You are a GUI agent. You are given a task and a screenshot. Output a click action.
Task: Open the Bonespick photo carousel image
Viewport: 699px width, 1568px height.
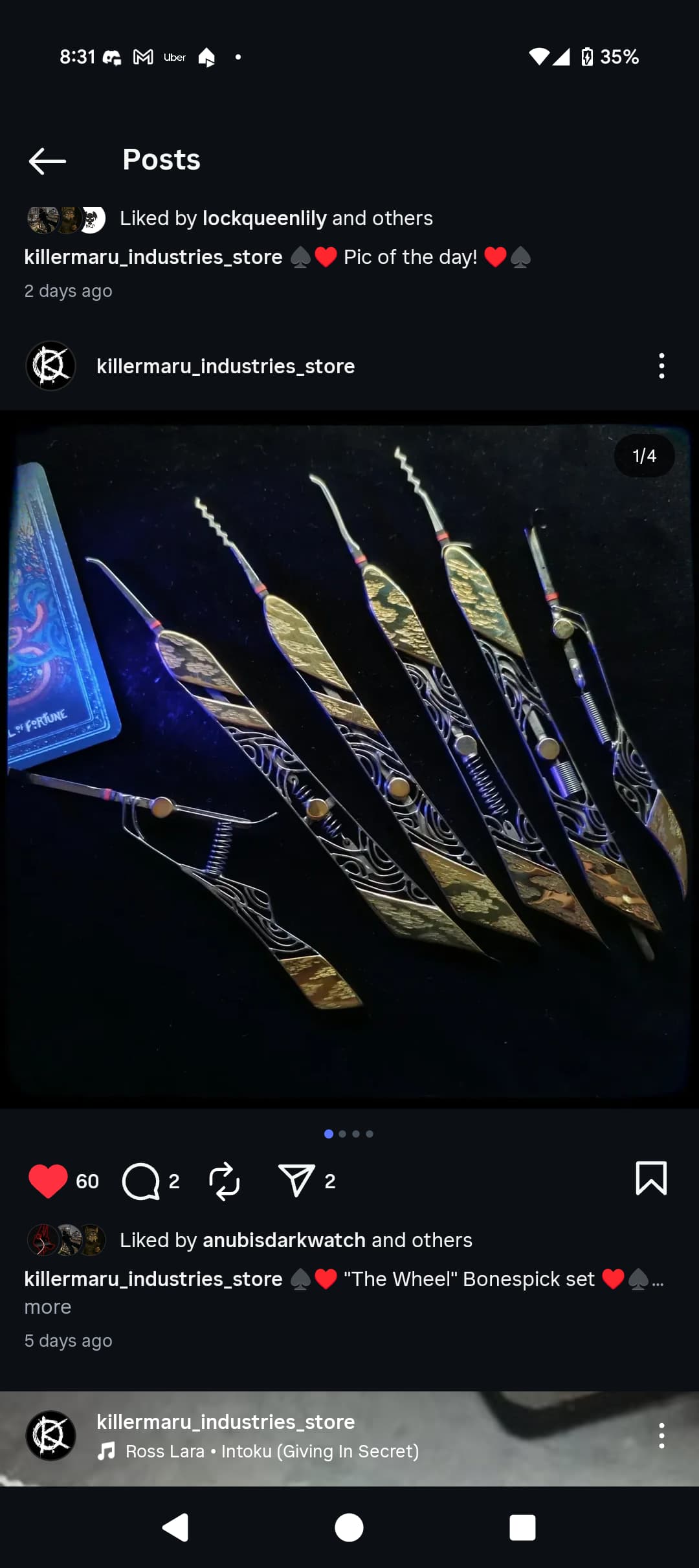tap(349, 760)
